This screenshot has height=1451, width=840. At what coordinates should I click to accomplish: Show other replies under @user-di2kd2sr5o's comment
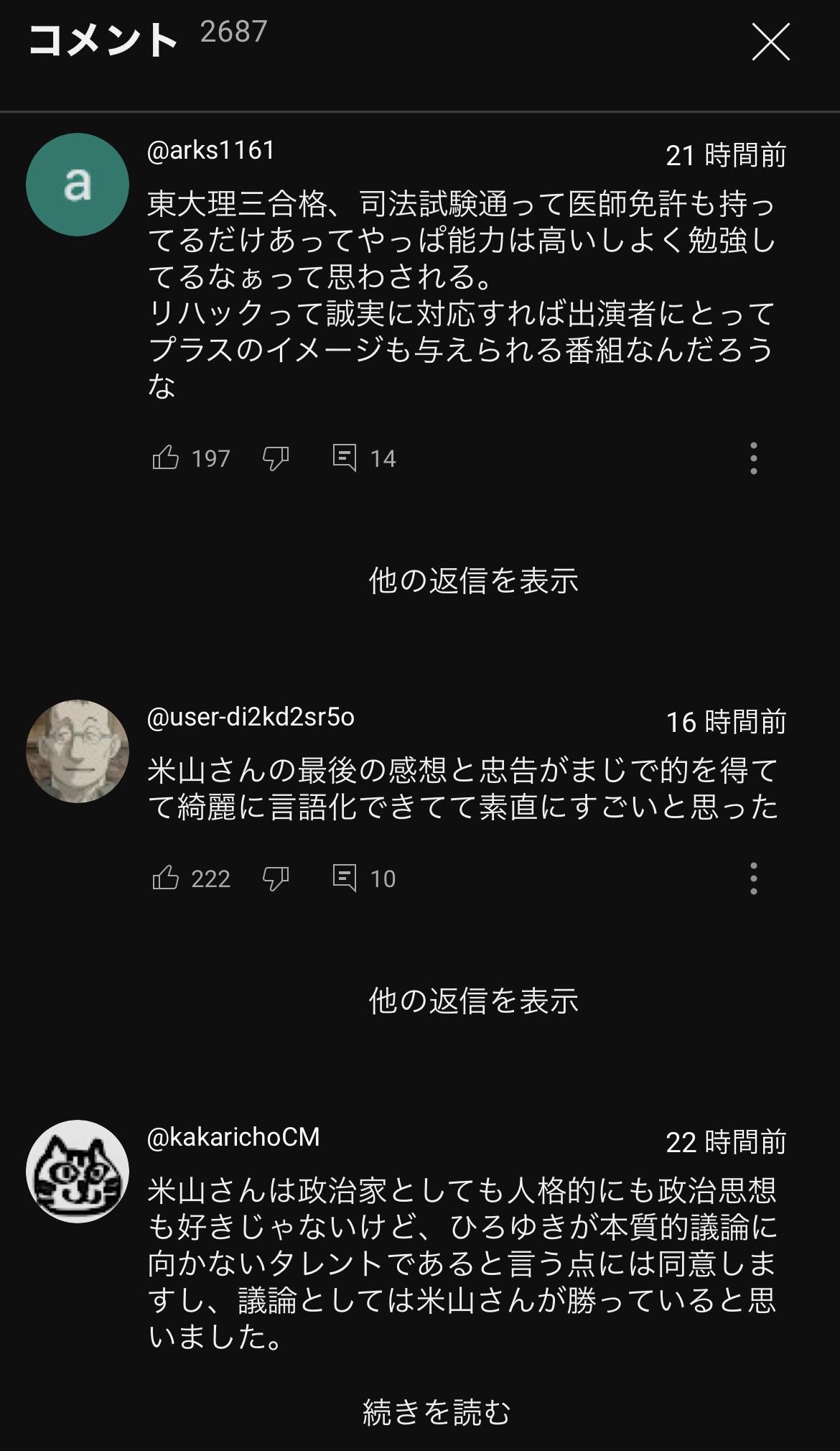pyautogui.click(x=473, y=1001)
